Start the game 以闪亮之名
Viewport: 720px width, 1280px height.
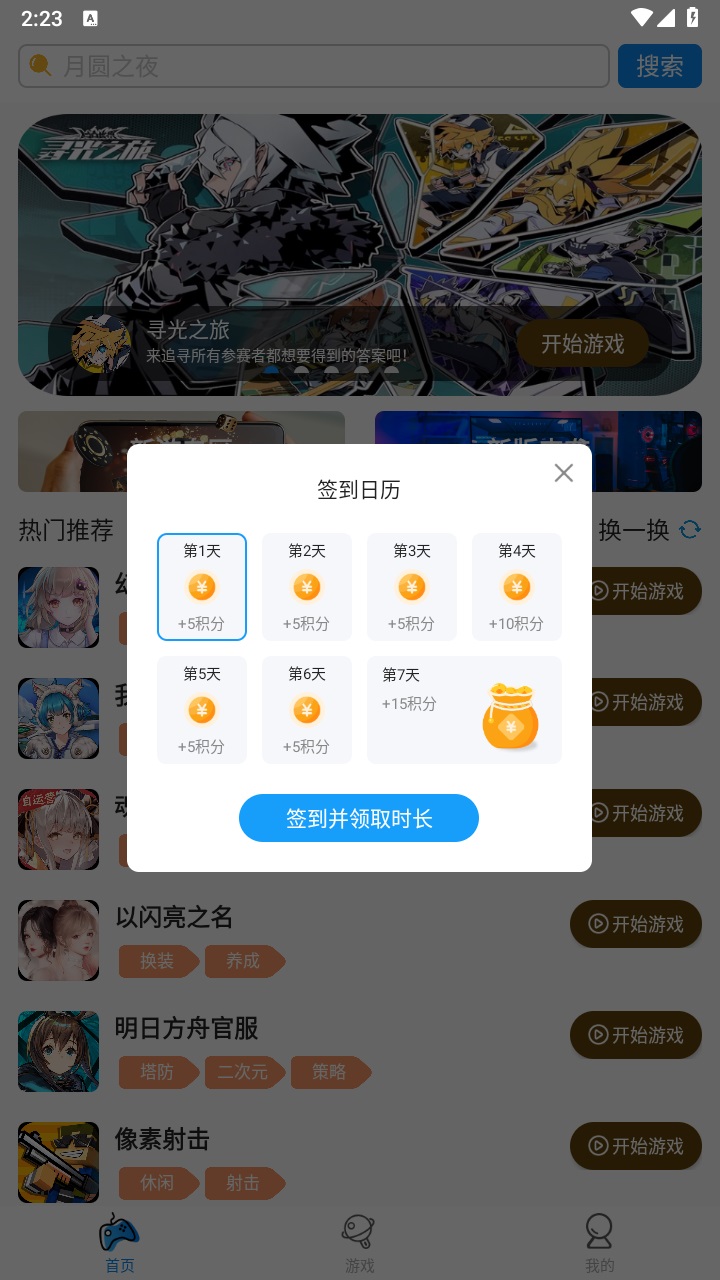coord(635,924)
